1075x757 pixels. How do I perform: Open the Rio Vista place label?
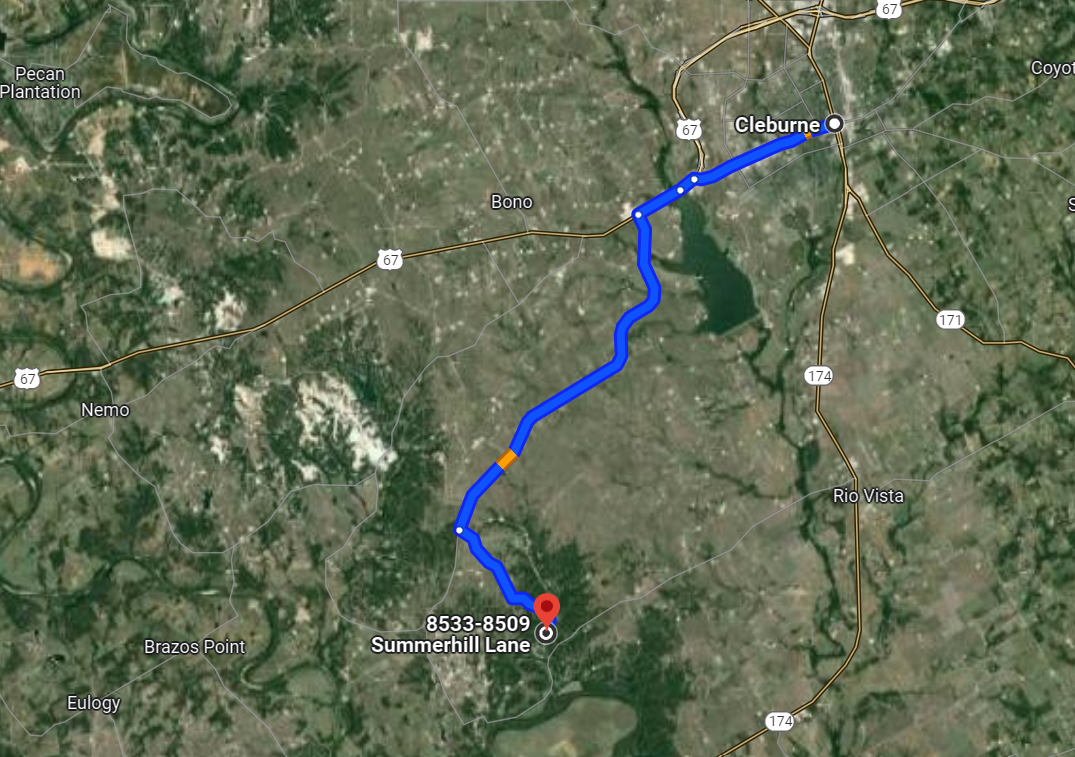point(868,496)
